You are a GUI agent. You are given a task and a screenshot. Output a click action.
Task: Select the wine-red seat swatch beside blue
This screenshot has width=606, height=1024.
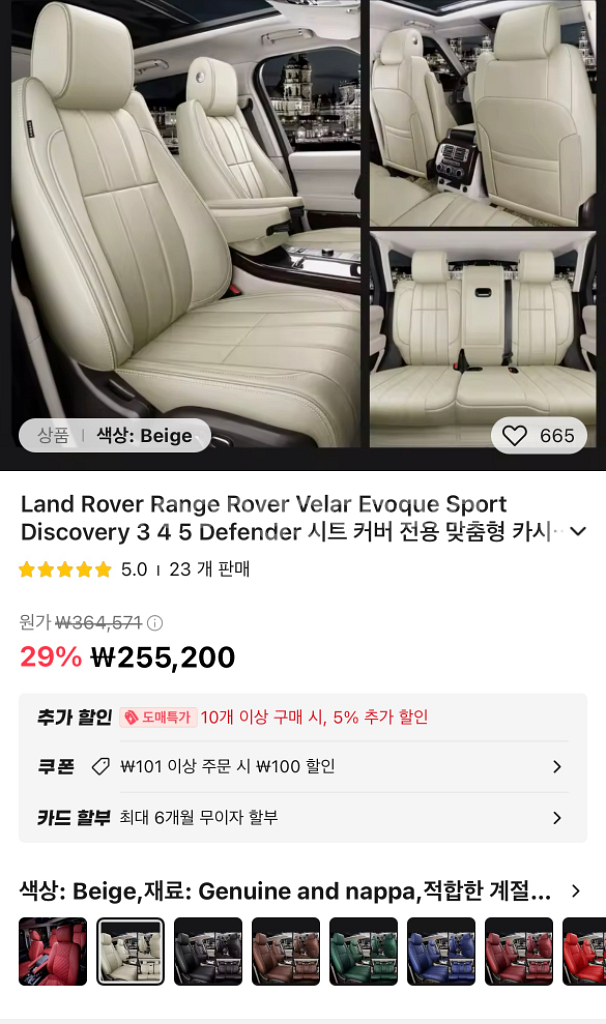tap(519, 952)
